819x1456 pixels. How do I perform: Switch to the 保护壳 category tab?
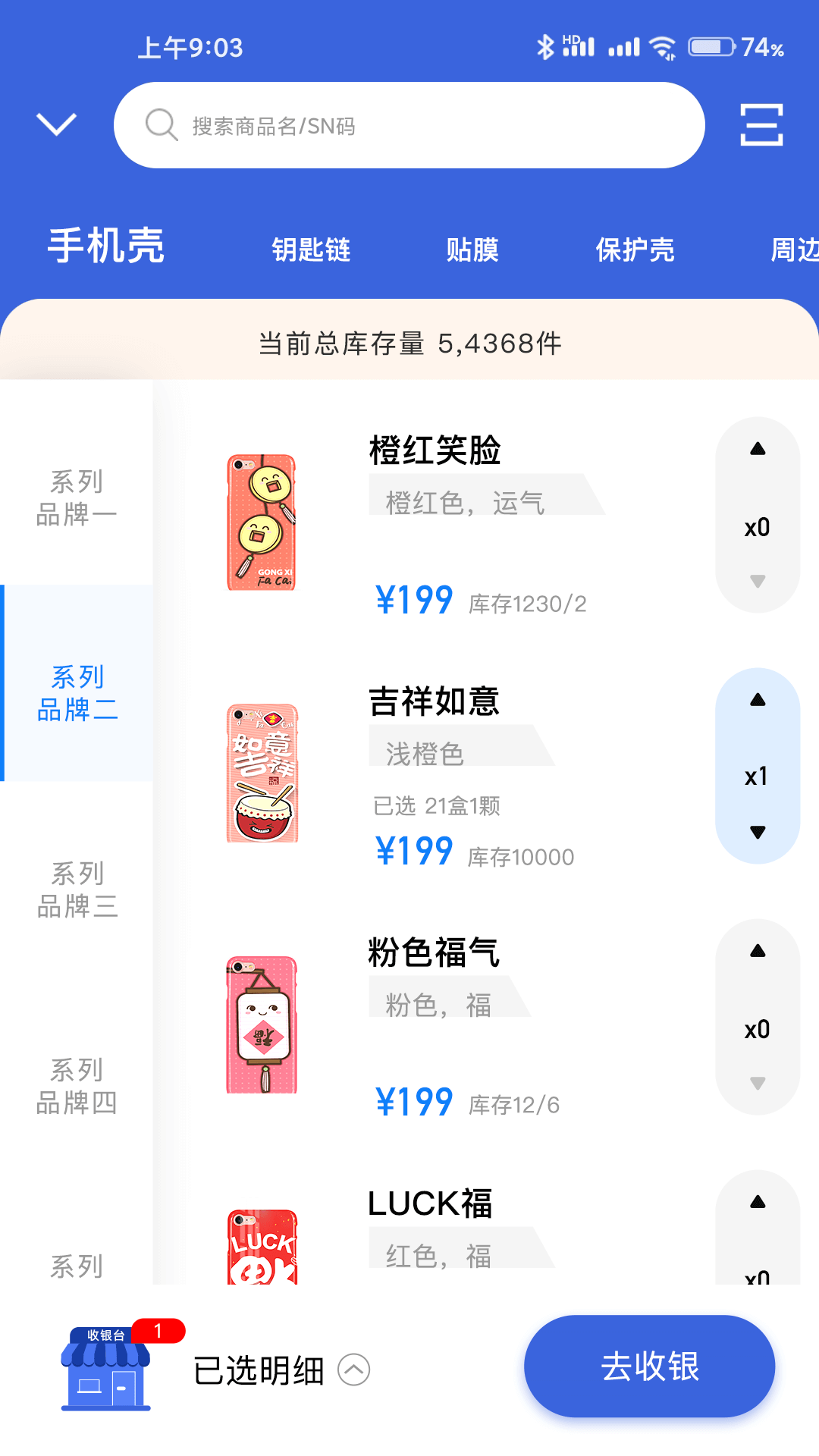point(635,249)
